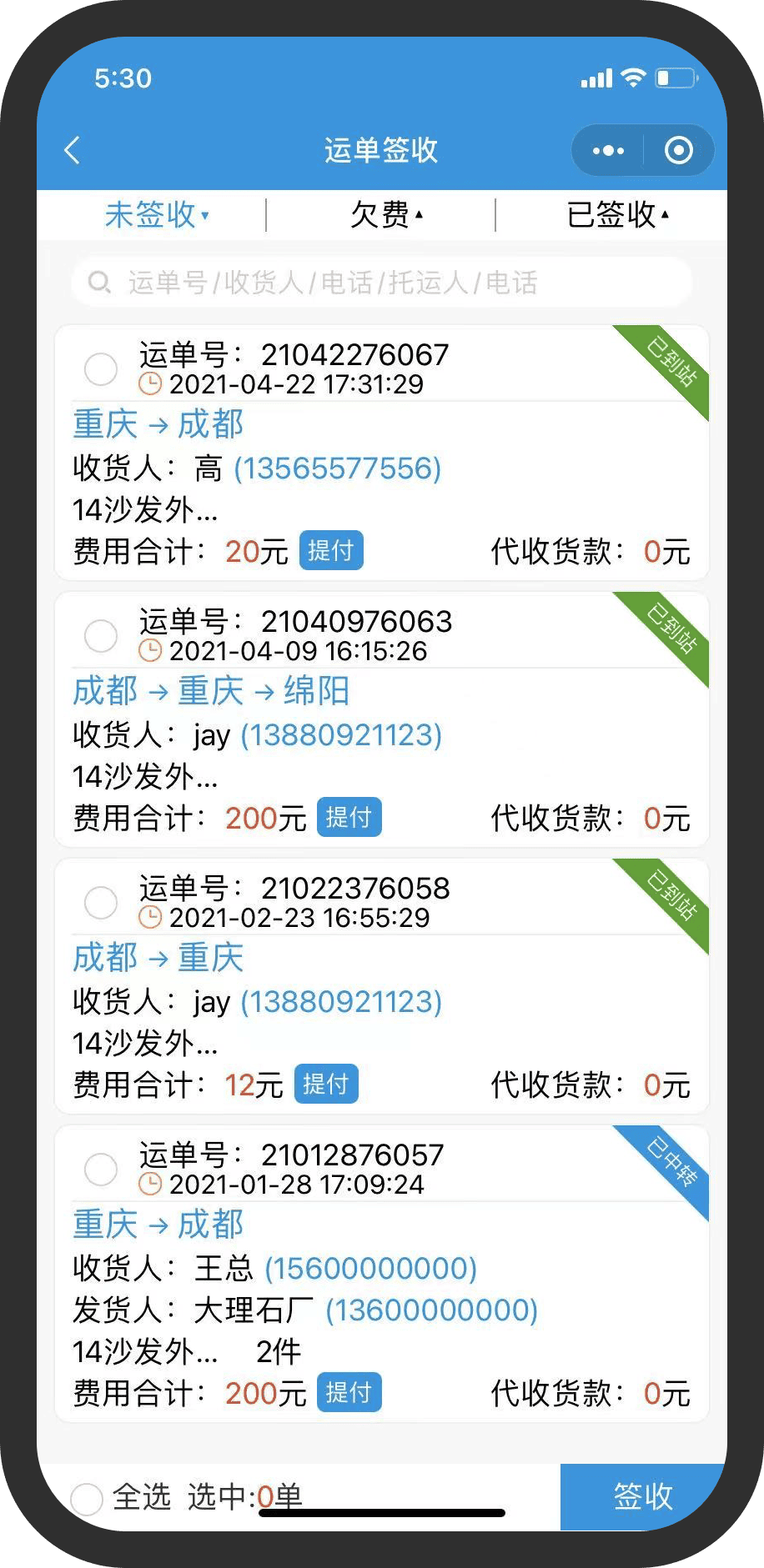The width and height of the screenshot is (764, 1568).
Task: Go back using the header arrow
Action: (x=73, y=151)
